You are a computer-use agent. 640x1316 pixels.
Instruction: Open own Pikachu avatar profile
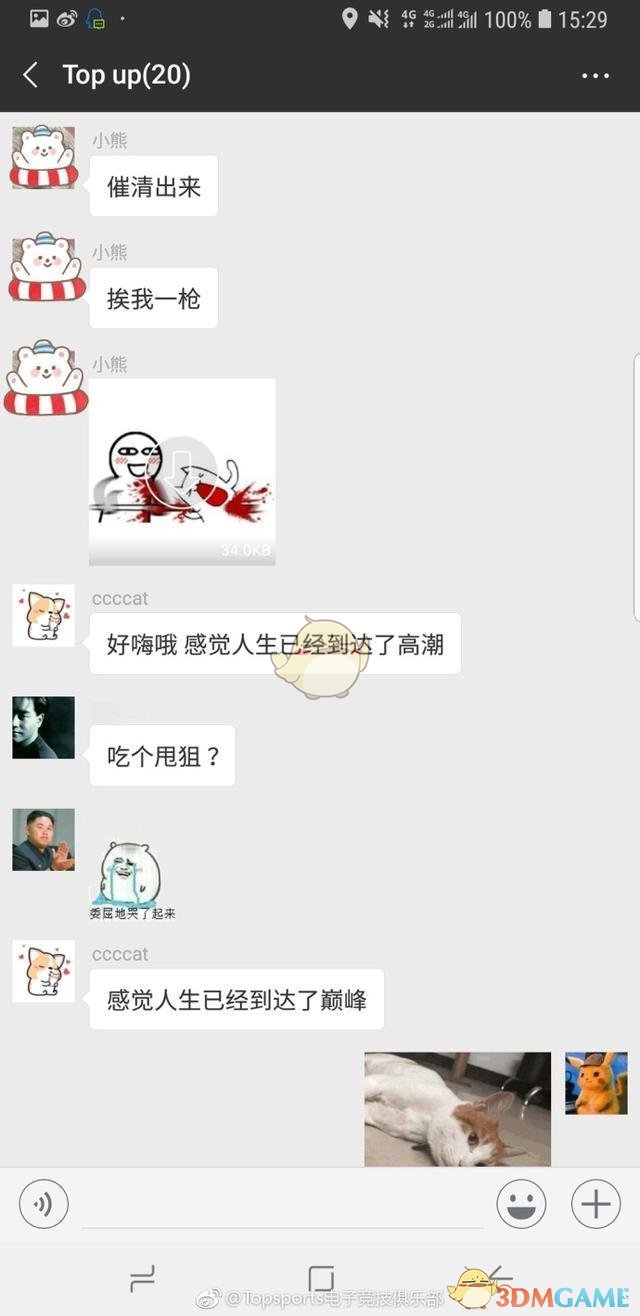pos(596,1083)
